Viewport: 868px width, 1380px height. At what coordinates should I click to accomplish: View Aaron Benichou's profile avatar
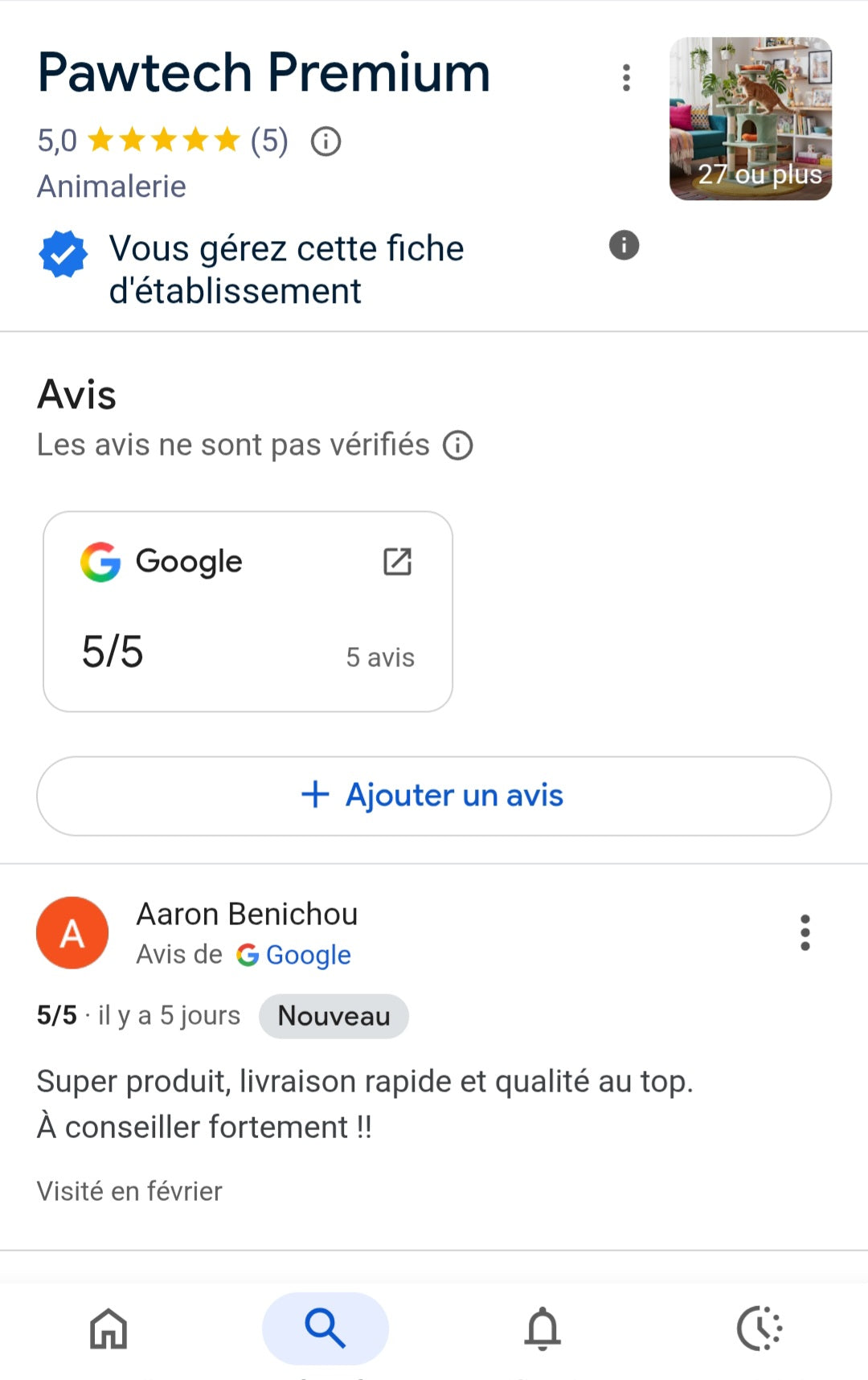72,932
